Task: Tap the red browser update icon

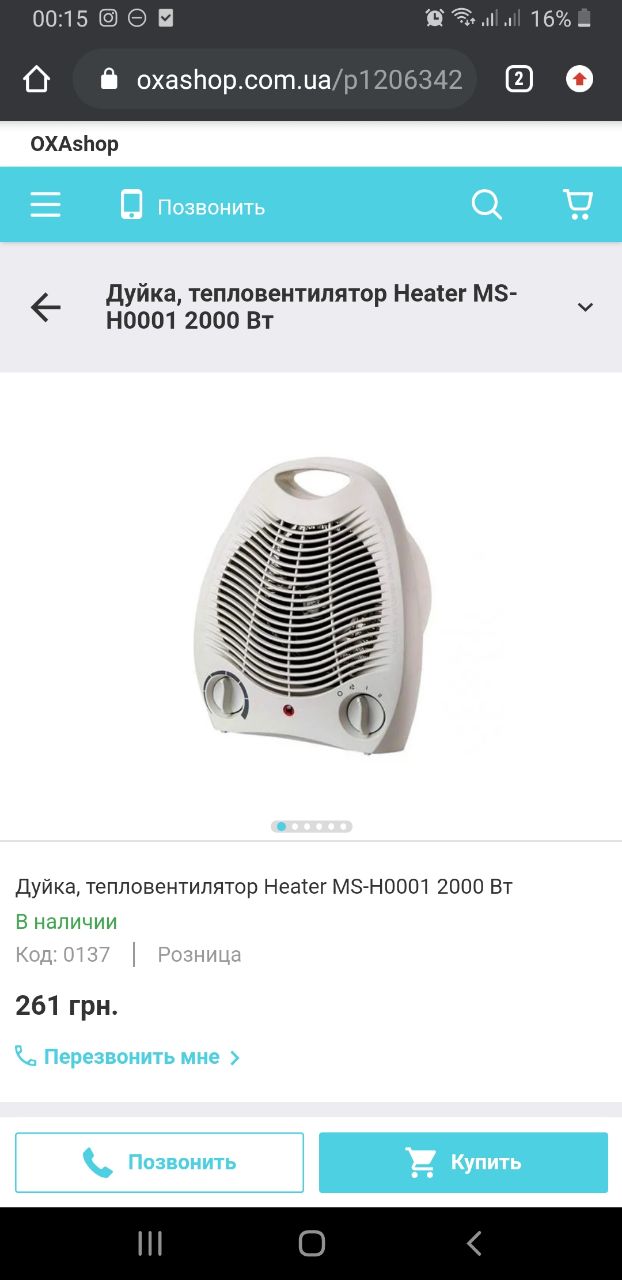Action: tap(580, 79)
